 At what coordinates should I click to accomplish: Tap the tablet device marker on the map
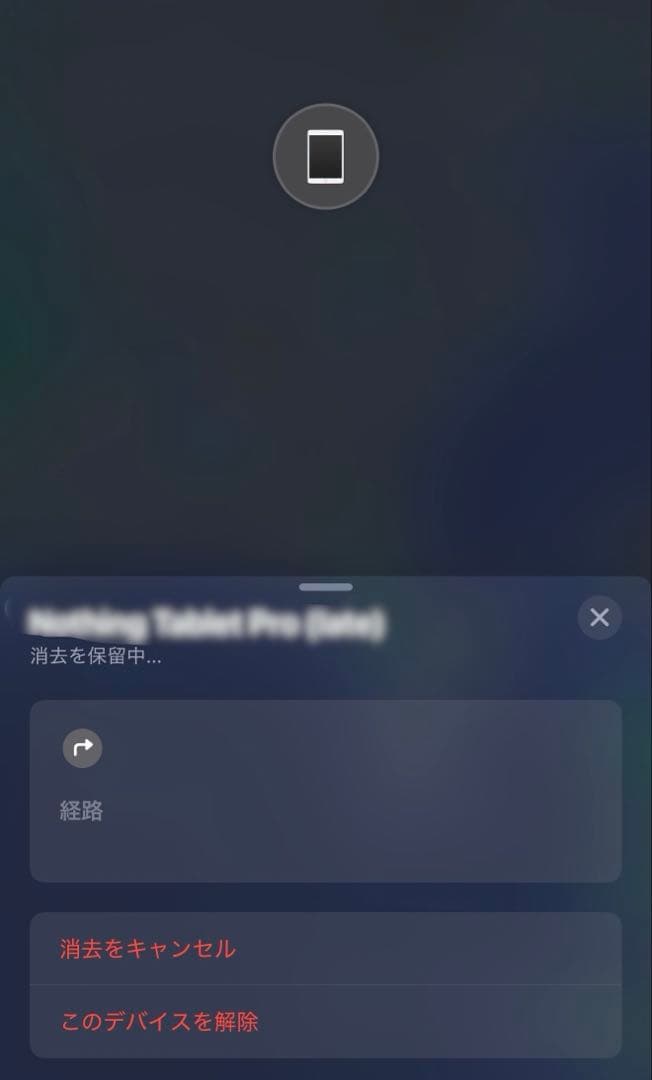point(326,157)
